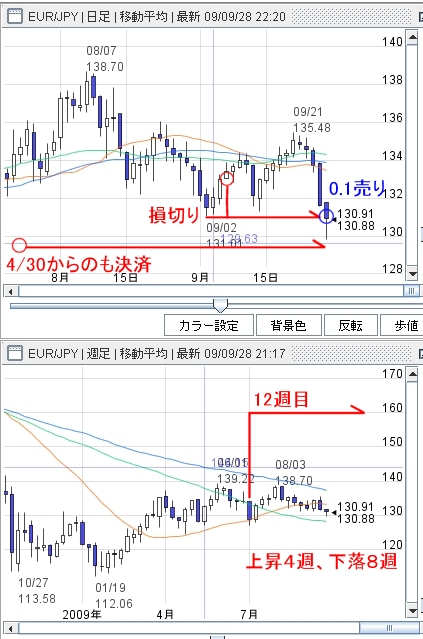423x639 pixels.
Task: Select the weekly chart horizontal scrollbar thumb
Action: click(389, 628)
